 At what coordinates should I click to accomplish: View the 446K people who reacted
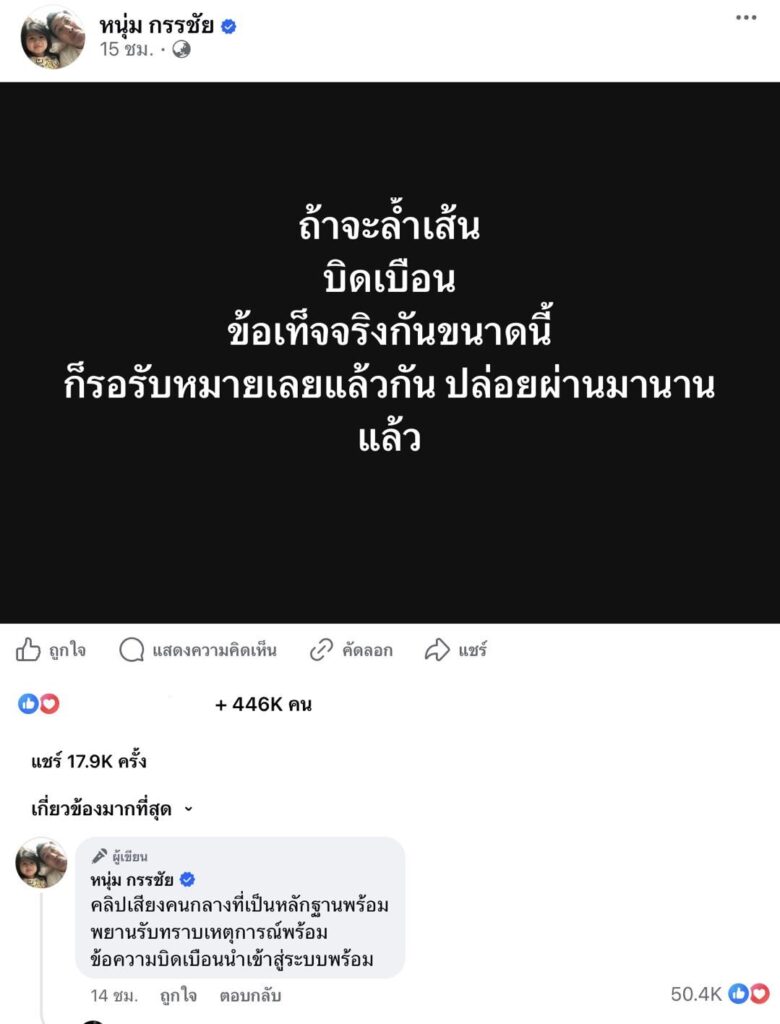(x=262, y=704)
